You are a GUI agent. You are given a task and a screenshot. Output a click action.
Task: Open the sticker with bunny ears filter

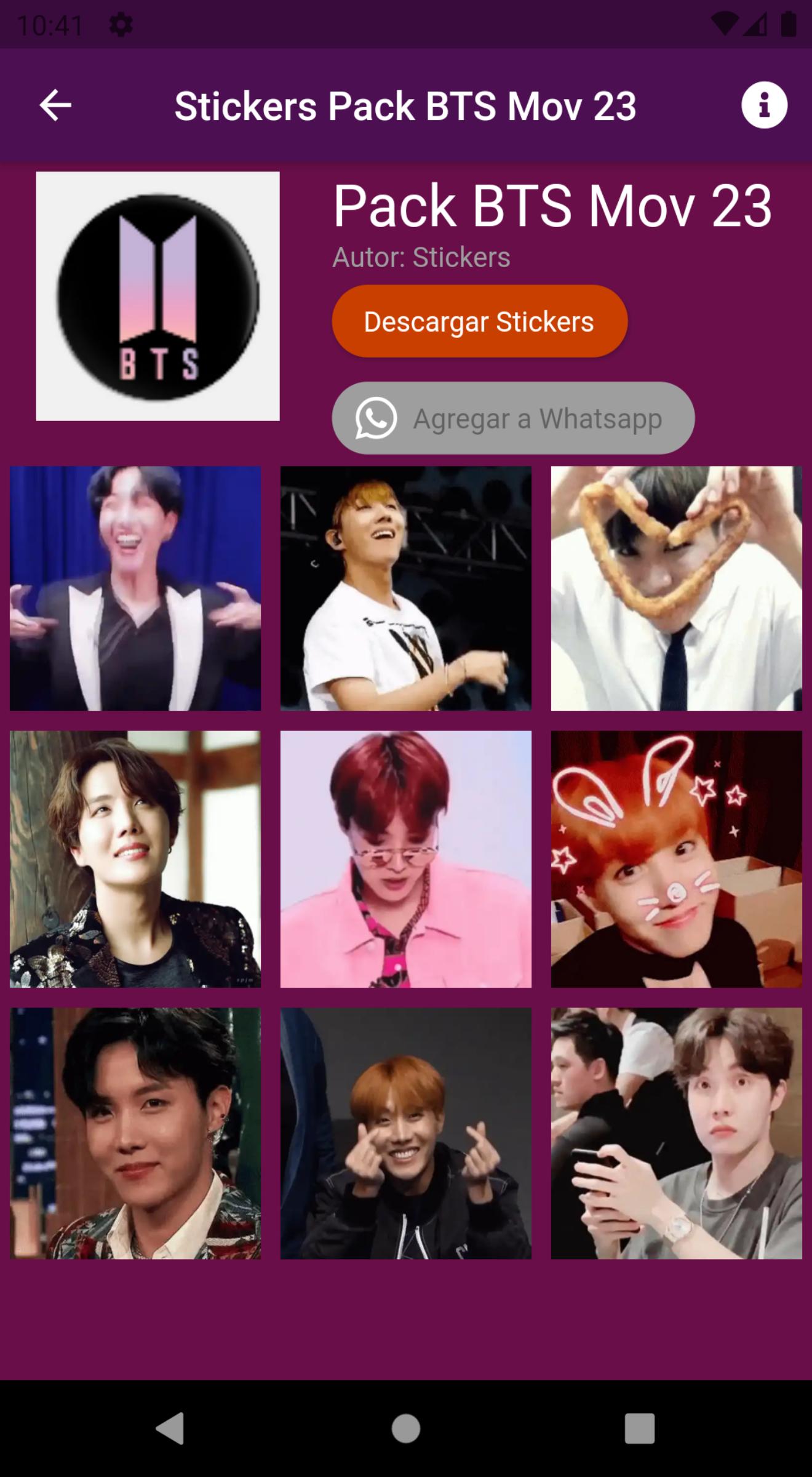point(677,859)
